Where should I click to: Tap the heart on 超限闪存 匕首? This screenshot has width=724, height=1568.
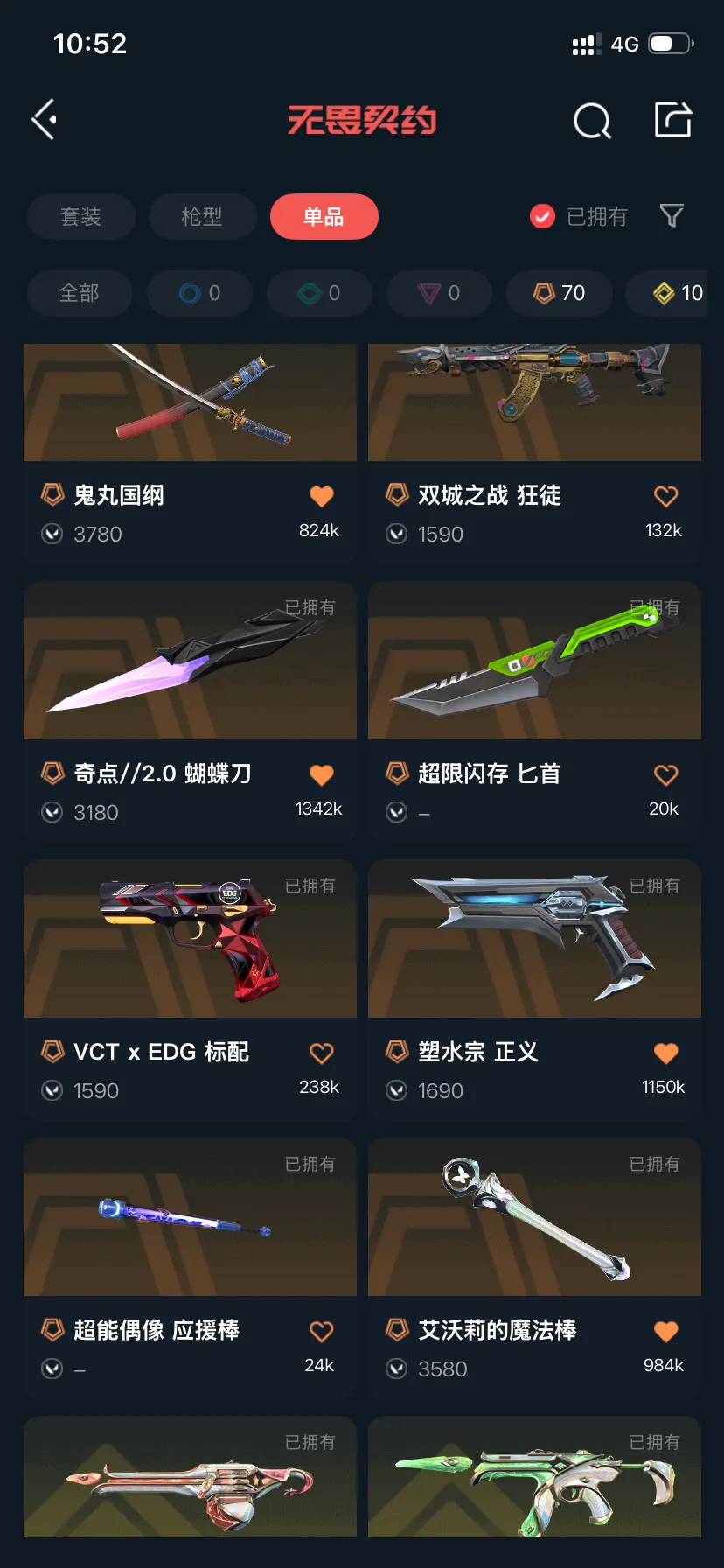665,774
